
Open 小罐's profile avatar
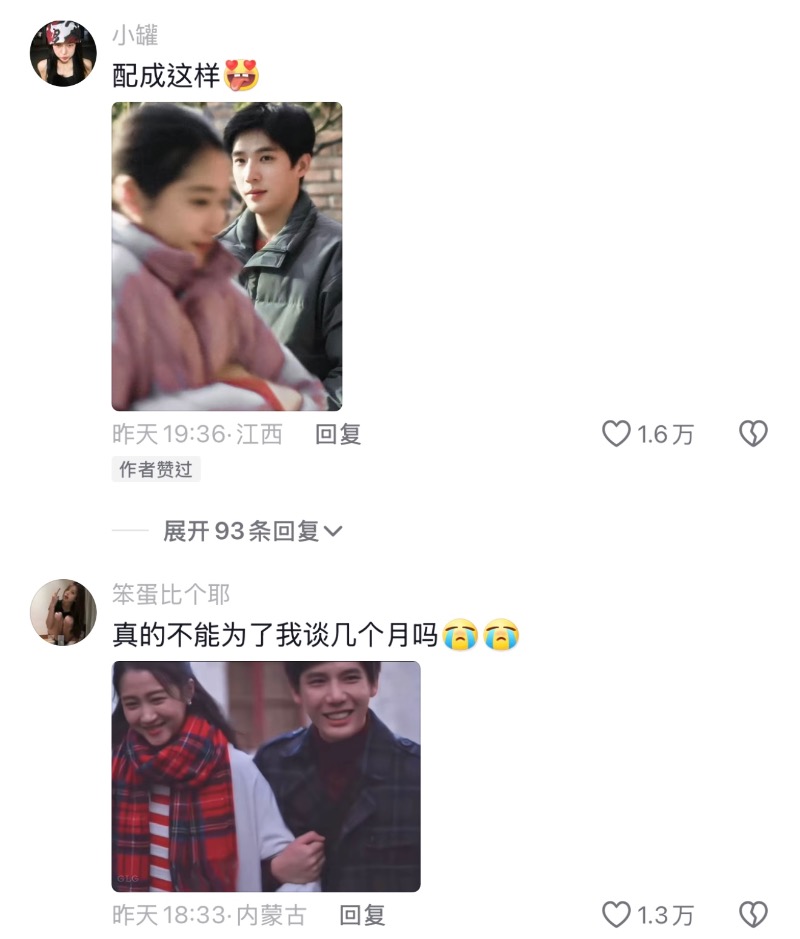point(63,54)
